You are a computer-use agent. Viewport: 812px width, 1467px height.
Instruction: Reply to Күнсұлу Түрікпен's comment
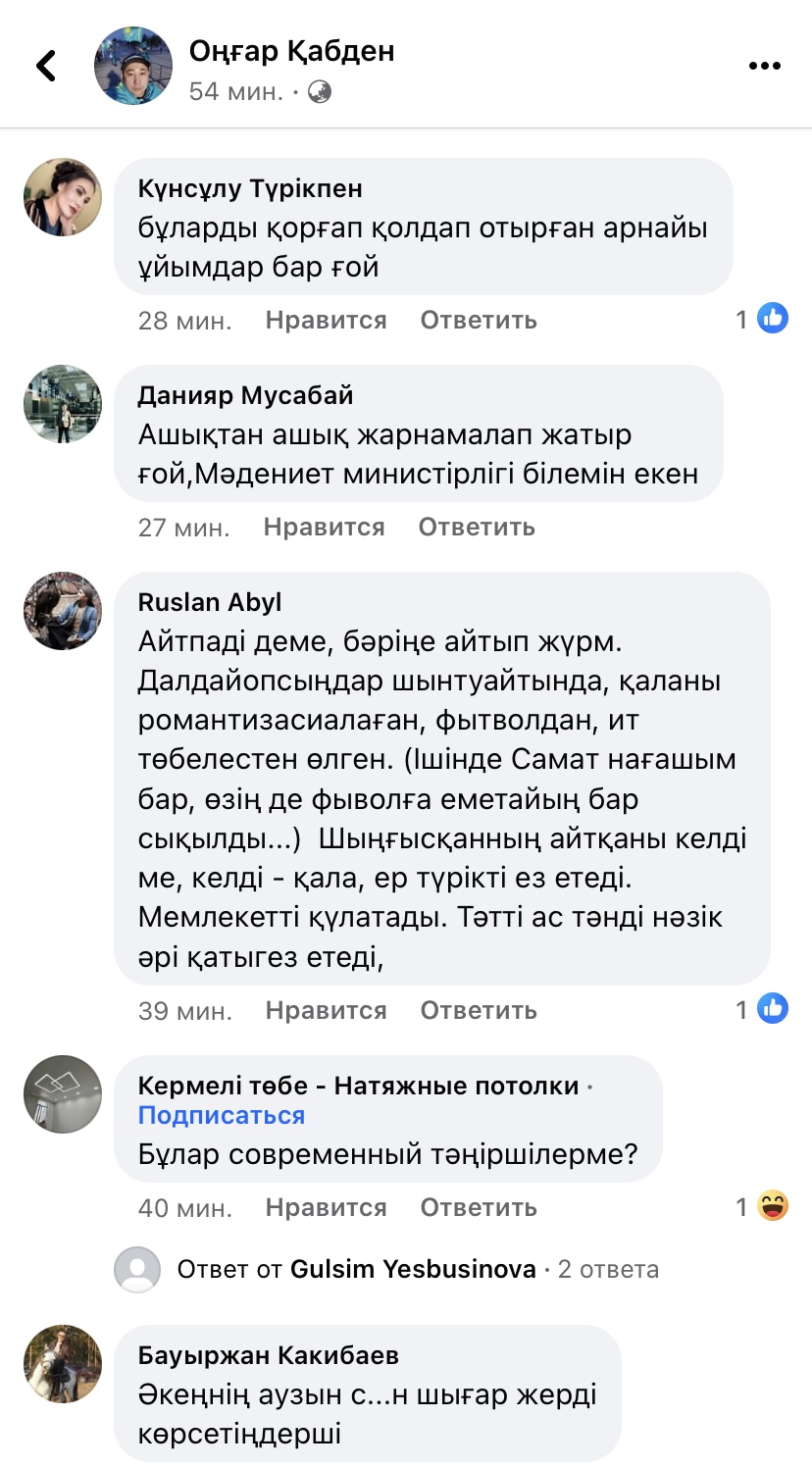coord(479,321)
